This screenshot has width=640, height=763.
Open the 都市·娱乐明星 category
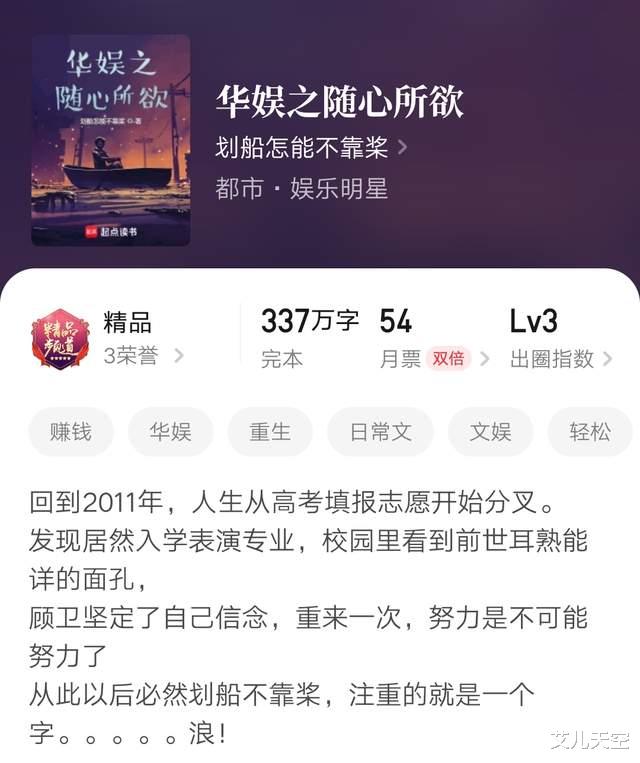point(300,188)
